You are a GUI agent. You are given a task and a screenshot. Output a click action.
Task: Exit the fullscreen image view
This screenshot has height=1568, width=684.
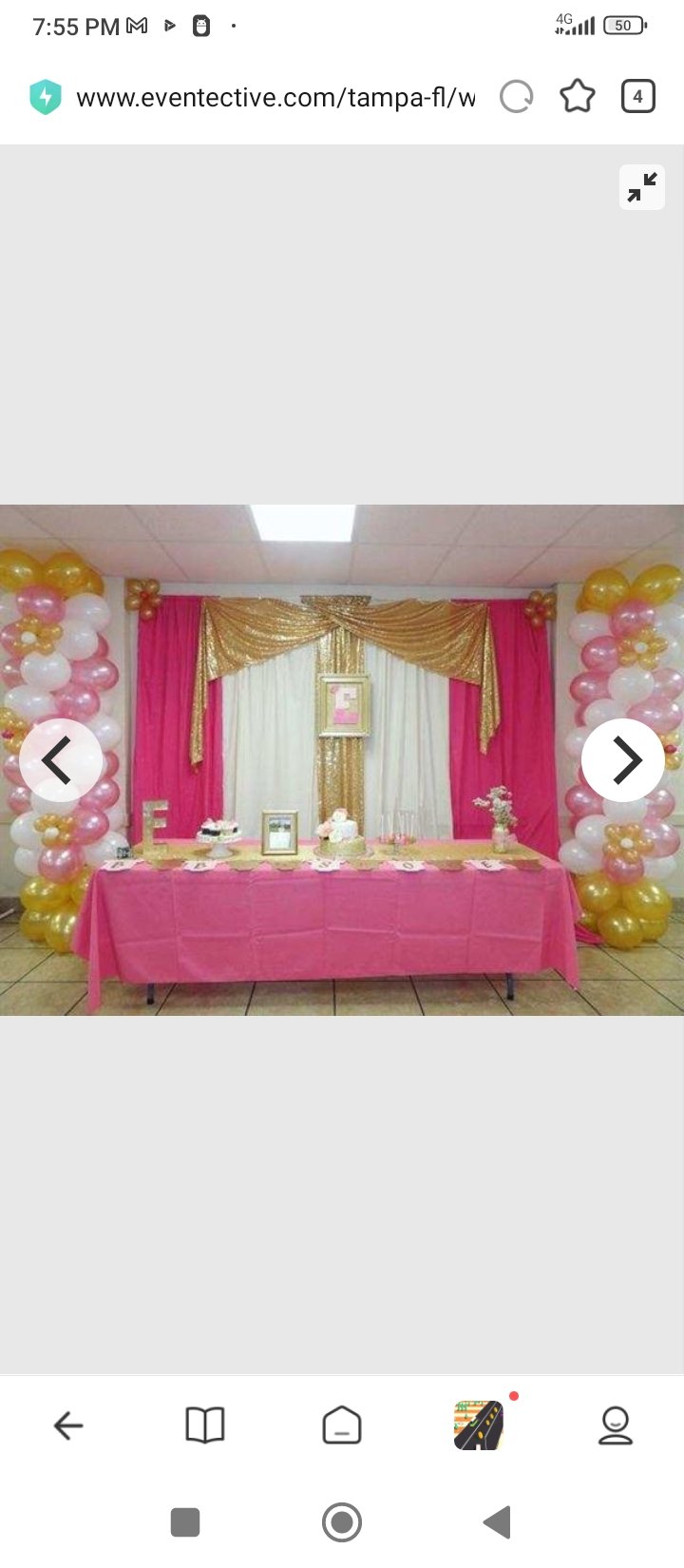[642, 186]
